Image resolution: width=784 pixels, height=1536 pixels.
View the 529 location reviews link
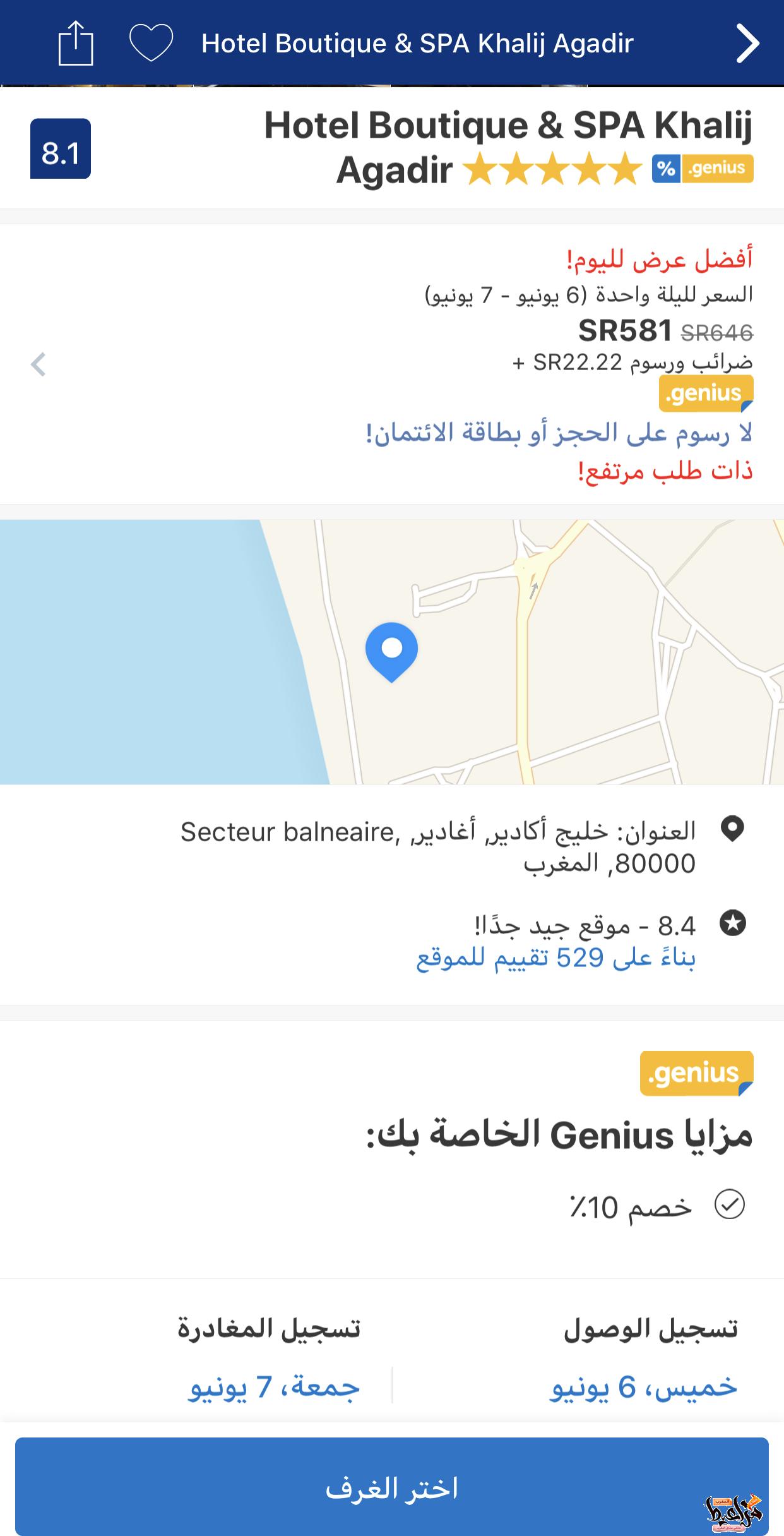pyautogui.click(x=555, y=958)
